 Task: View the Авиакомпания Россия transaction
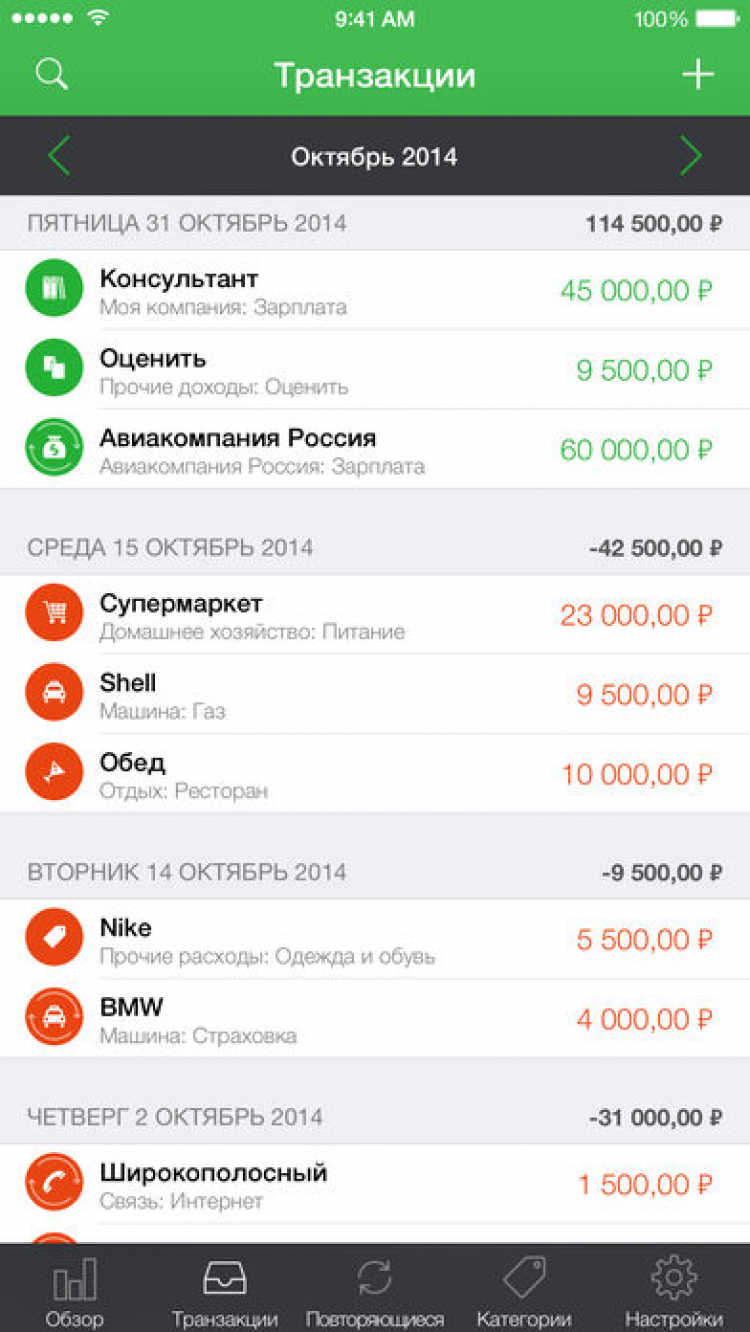pyautogui.click(x=375, y=450)
